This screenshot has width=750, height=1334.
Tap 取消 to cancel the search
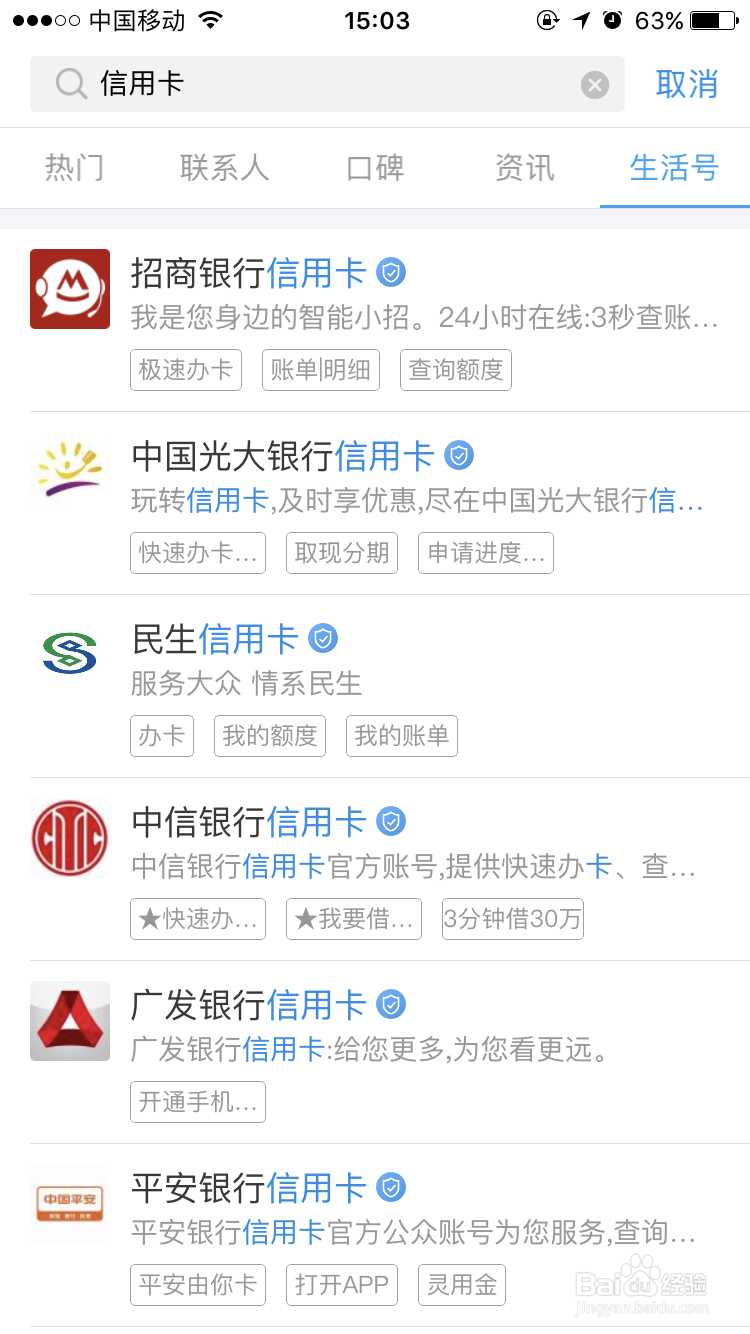pyautogui.click(x=686, y=84)
